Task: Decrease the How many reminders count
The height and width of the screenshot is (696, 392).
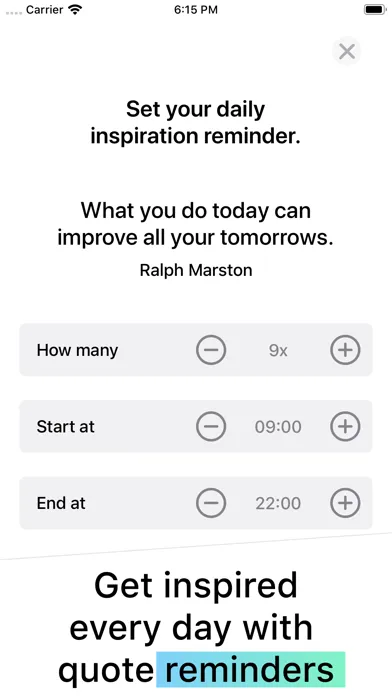Action: tap(211, 350)
